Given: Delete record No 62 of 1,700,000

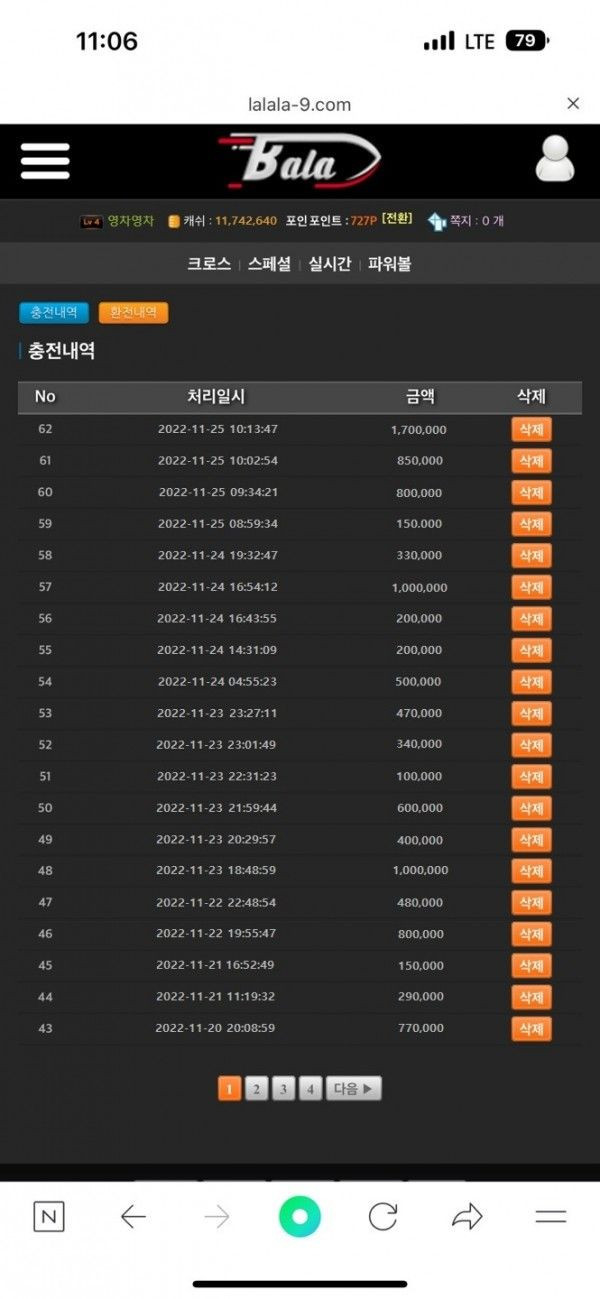Looking at the screenshot, I should point(531,430).
